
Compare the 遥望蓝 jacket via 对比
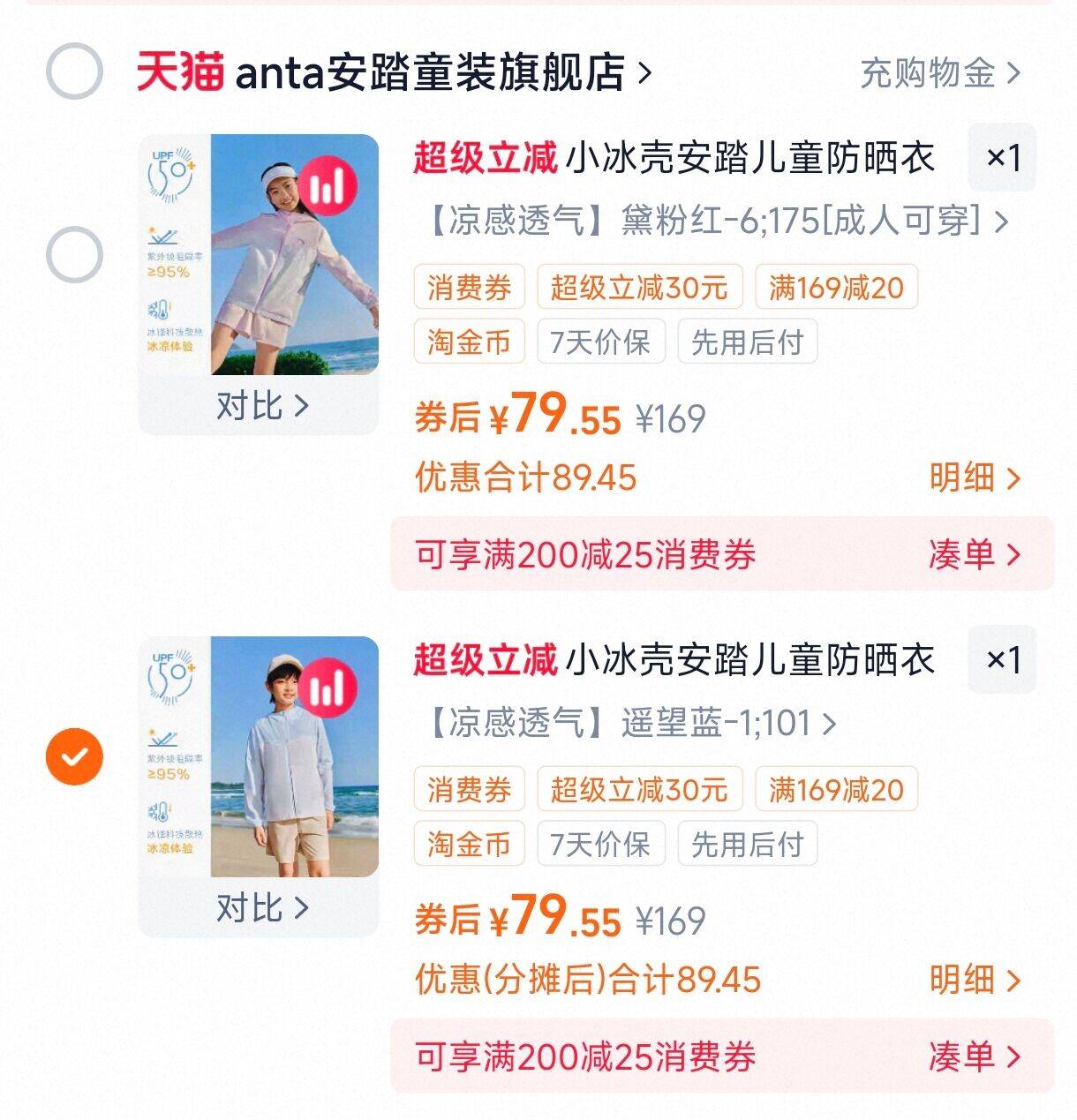[x=261, y=908]
